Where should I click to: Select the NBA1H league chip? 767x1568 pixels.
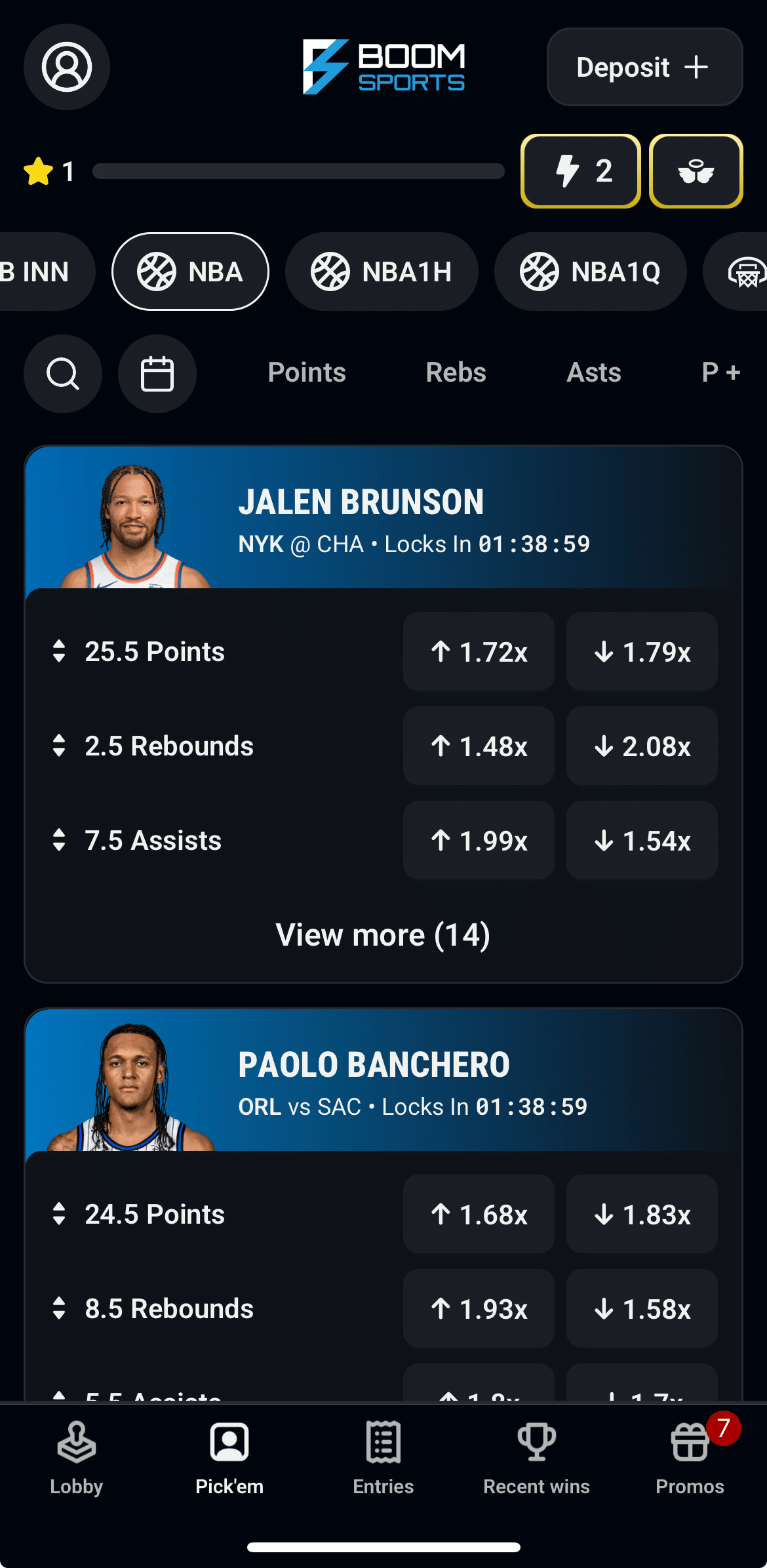tap(382, 271)
